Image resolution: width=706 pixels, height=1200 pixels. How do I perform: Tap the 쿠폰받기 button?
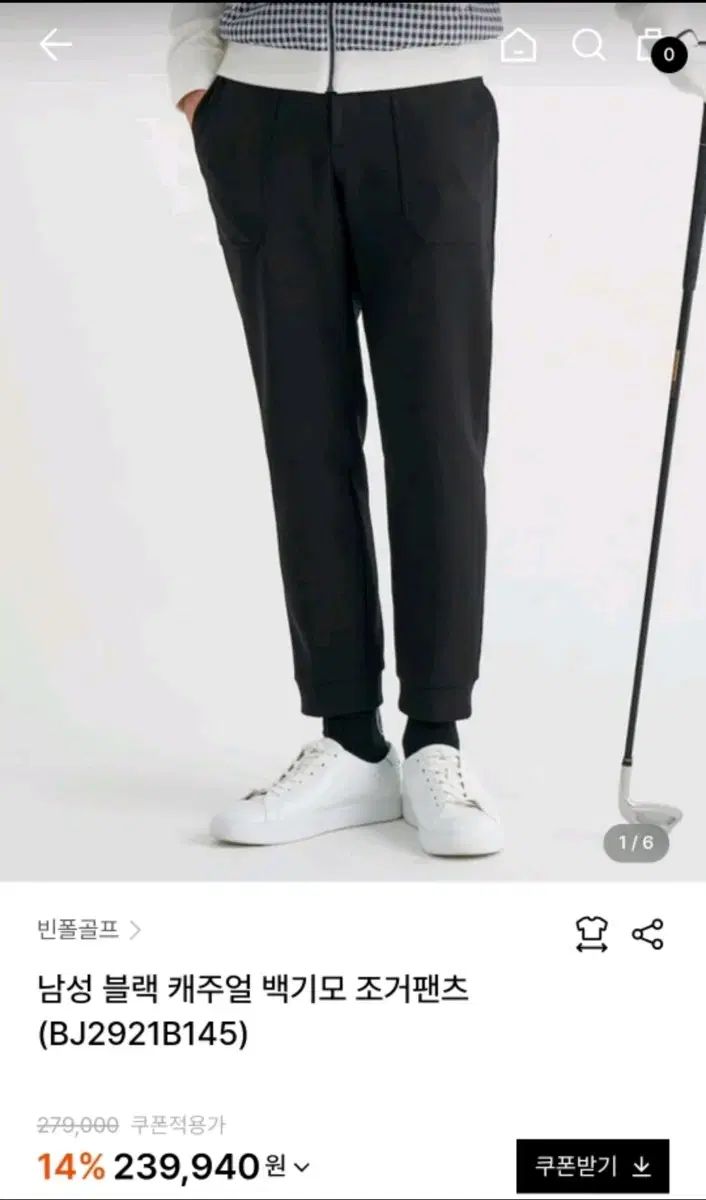point(592,1166)
